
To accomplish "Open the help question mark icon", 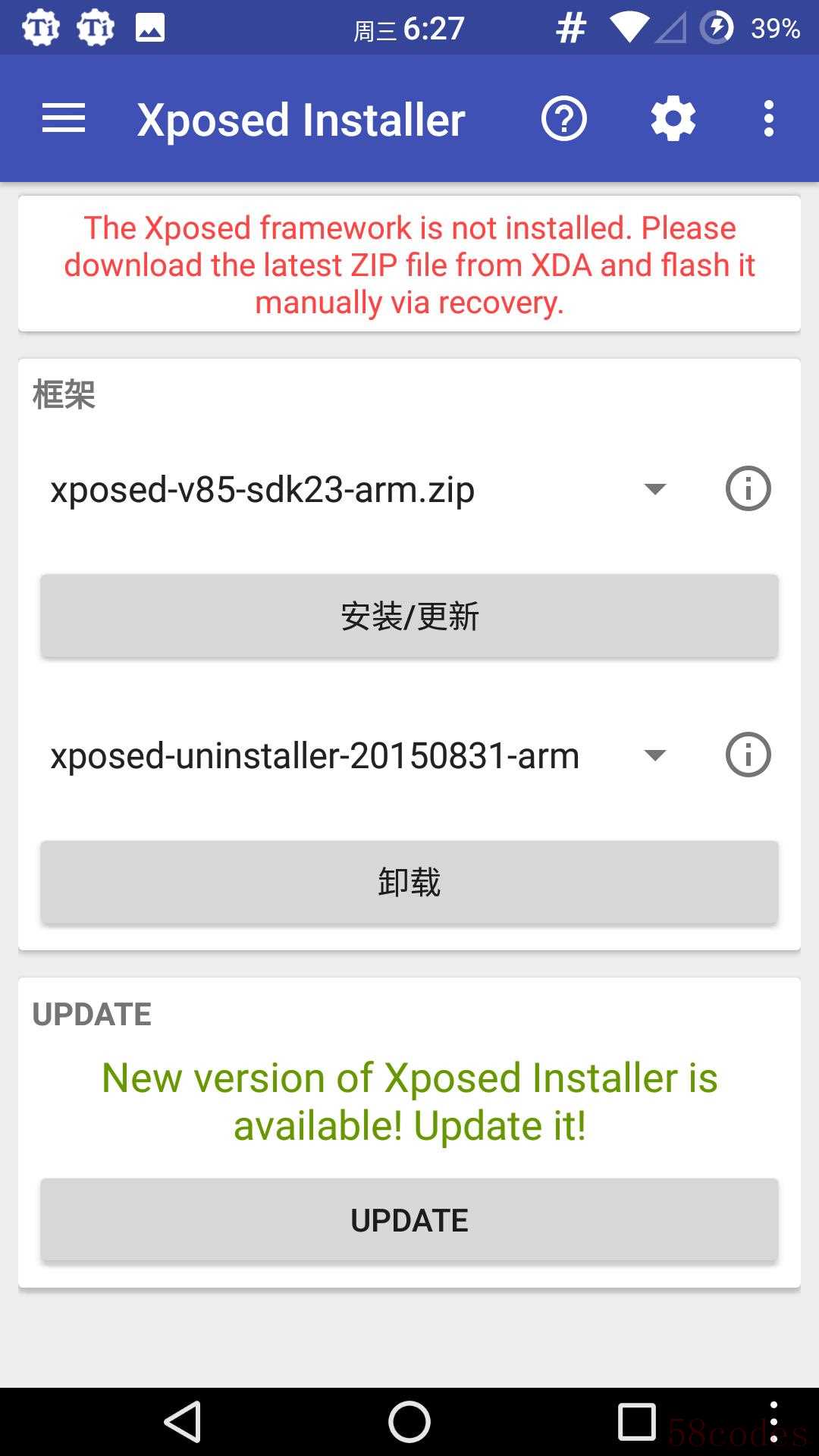I will (x=563, y=119).
